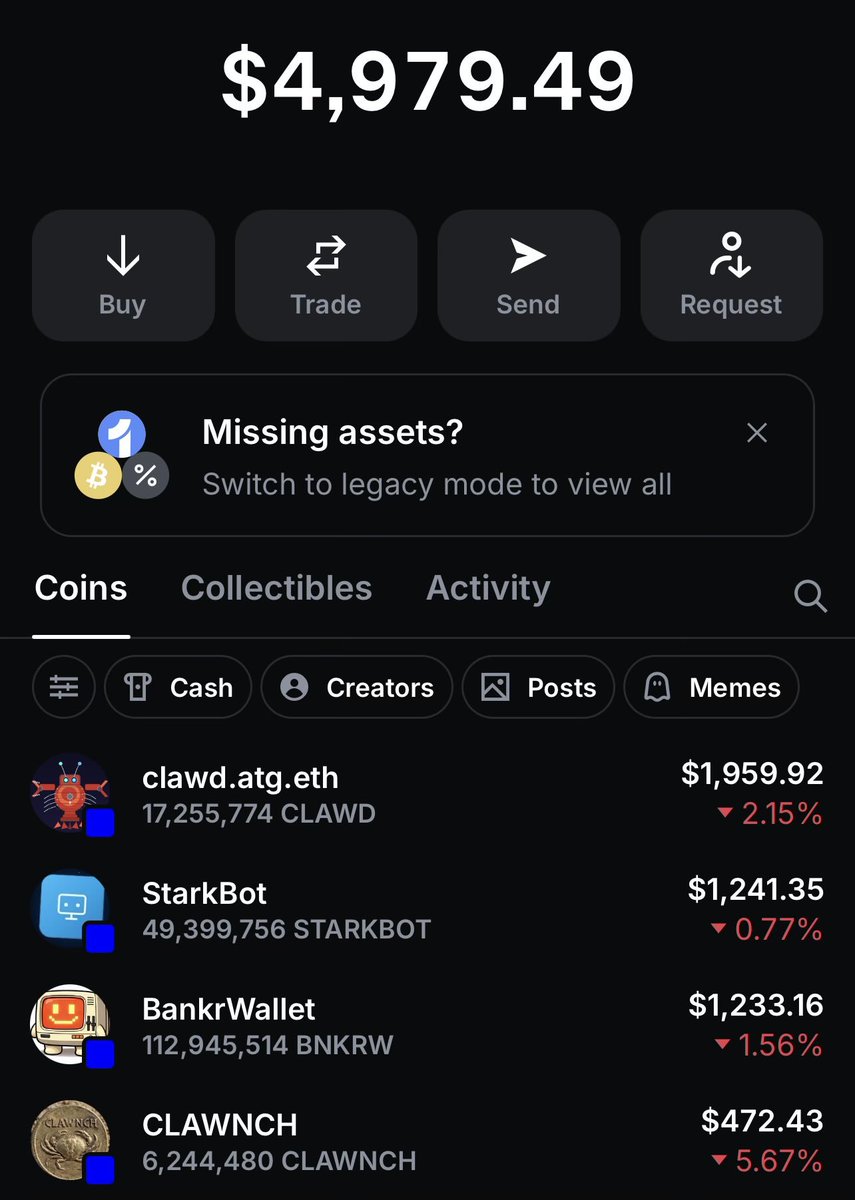This screenshot has height=1200, width=855.
Task: Select the Coins tab
Action: point(81,588)
